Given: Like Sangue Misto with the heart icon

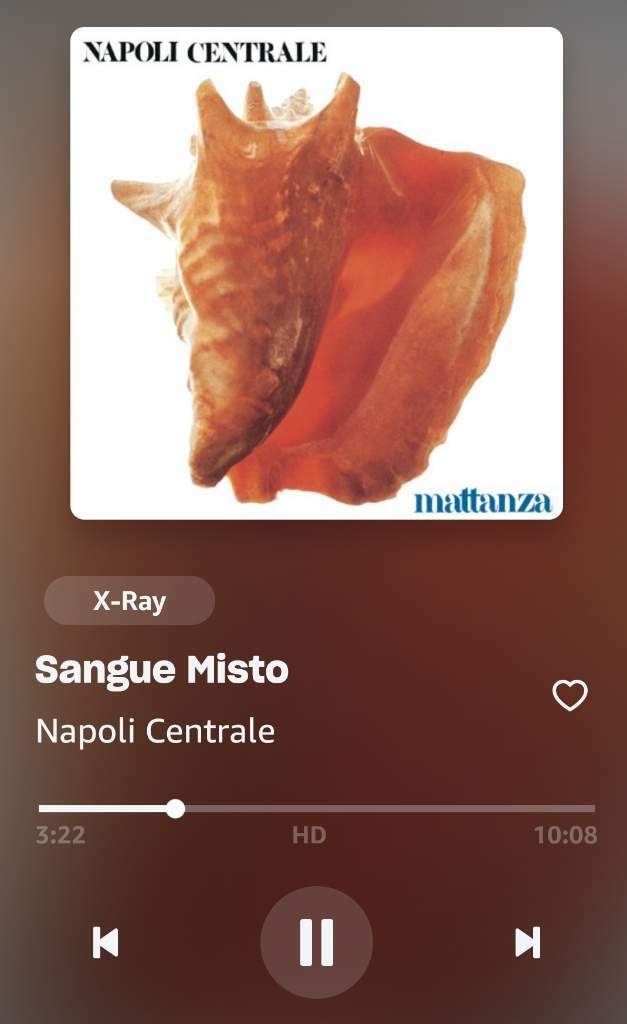Looking at the screenshot, I should (570, 696).
